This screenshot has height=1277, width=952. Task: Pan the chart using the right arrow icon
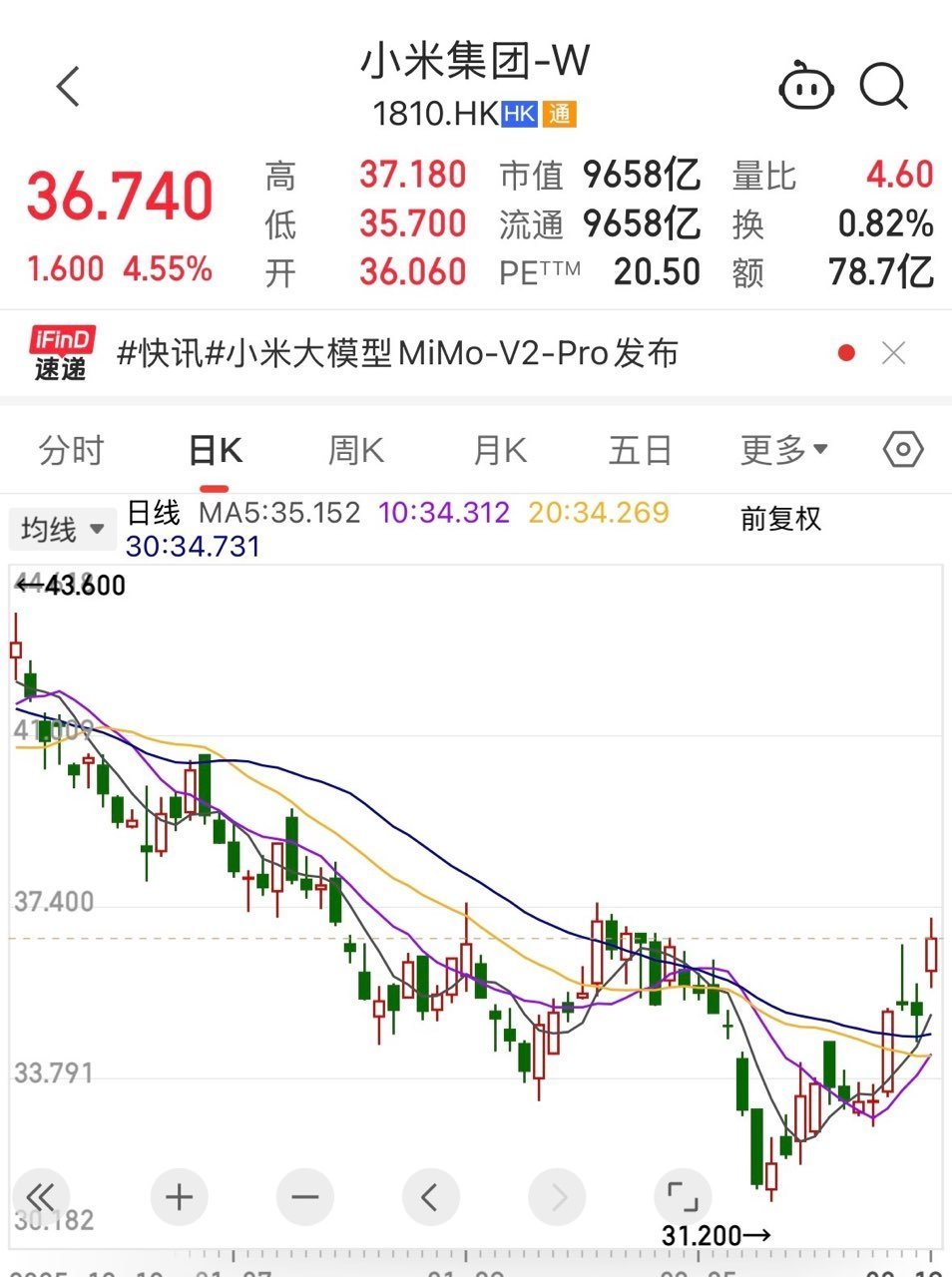[x=556, y=1196]
